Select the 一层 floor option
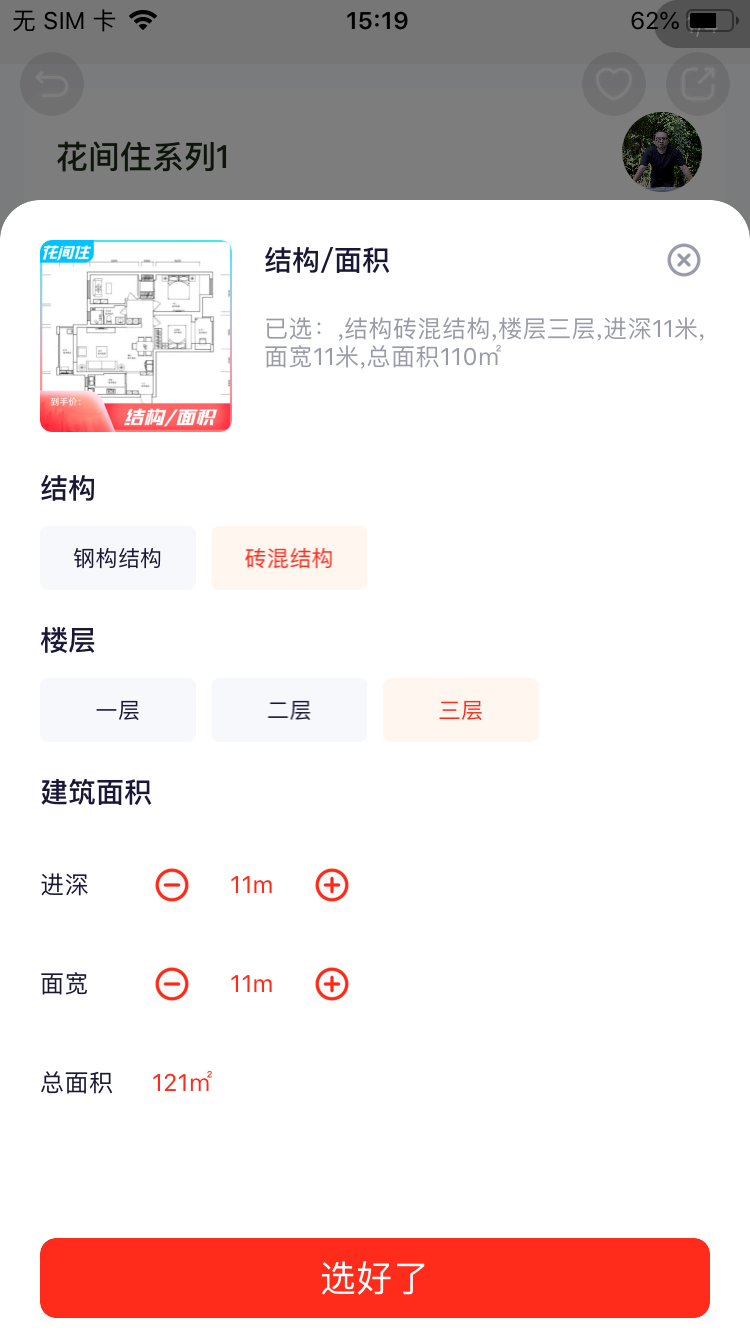 coord(118,710)
